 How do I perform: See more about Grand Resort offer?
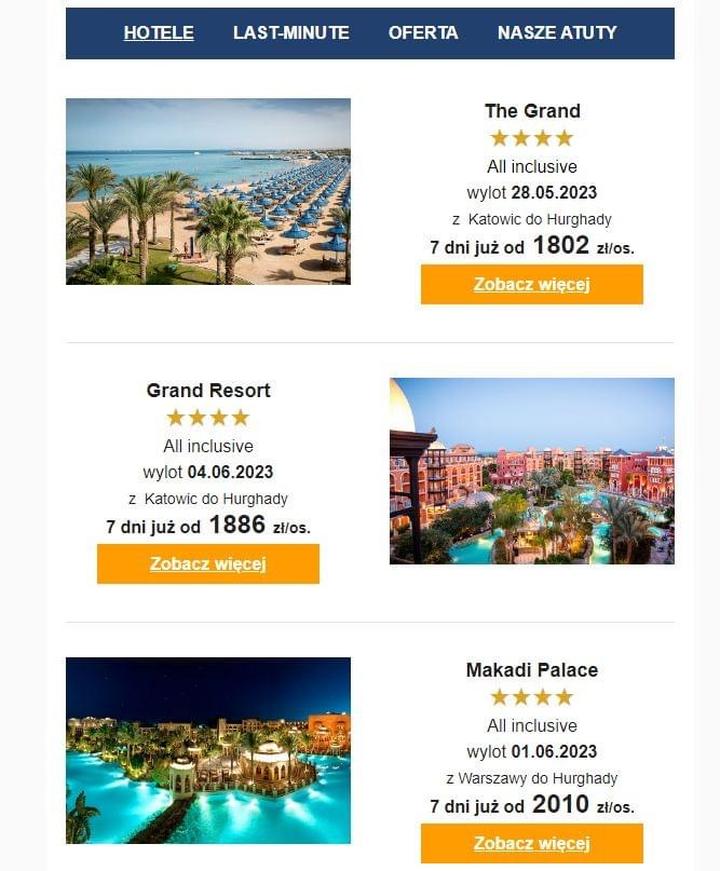[x=208, y=564]
